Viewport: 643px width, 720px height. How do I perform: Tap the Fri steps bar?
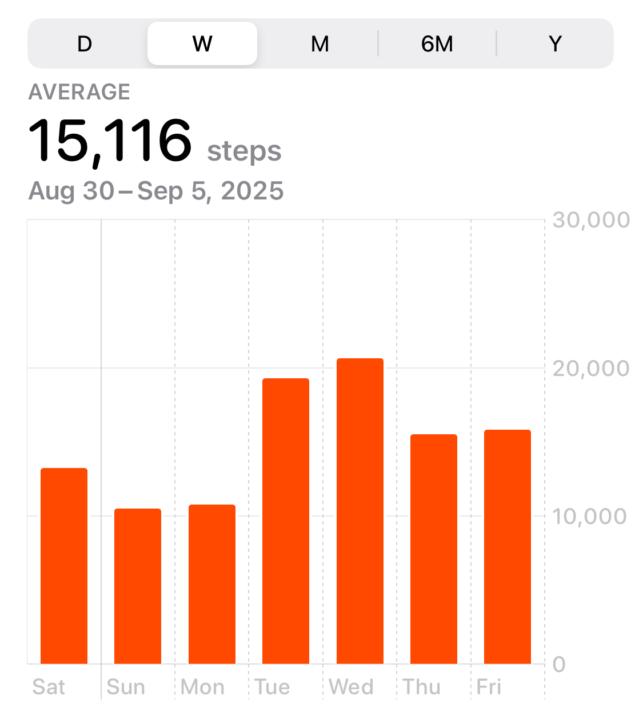(x=507, y=547)
